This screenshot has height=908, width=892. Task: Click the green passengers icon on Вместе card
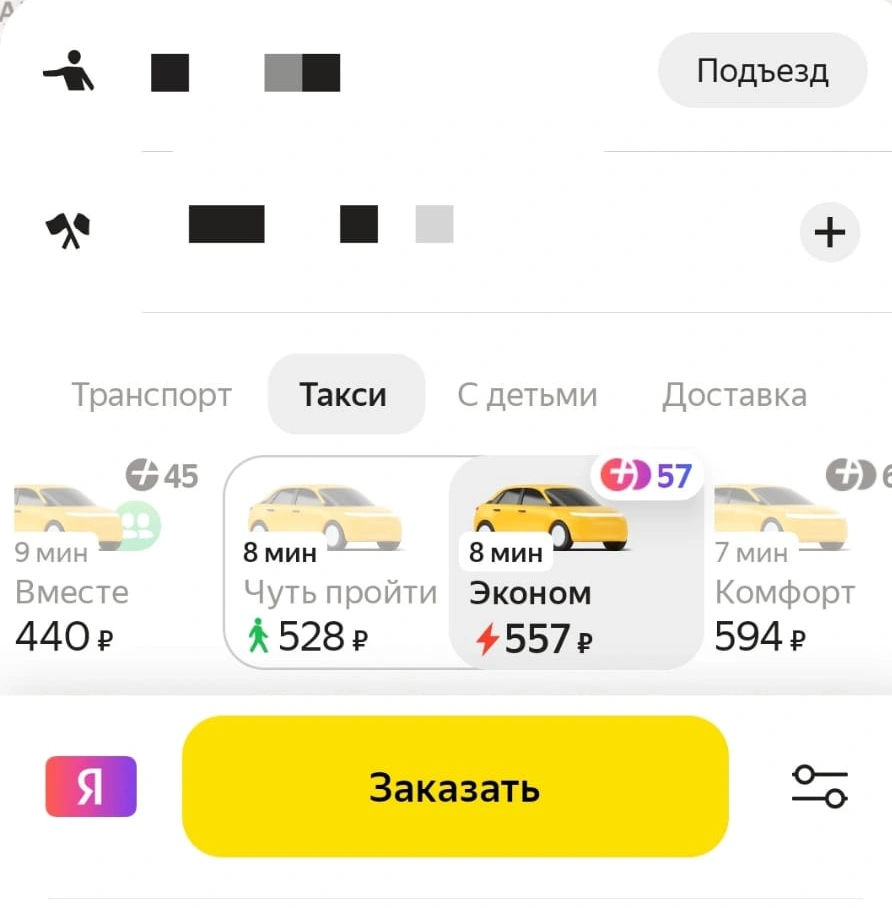137,524
